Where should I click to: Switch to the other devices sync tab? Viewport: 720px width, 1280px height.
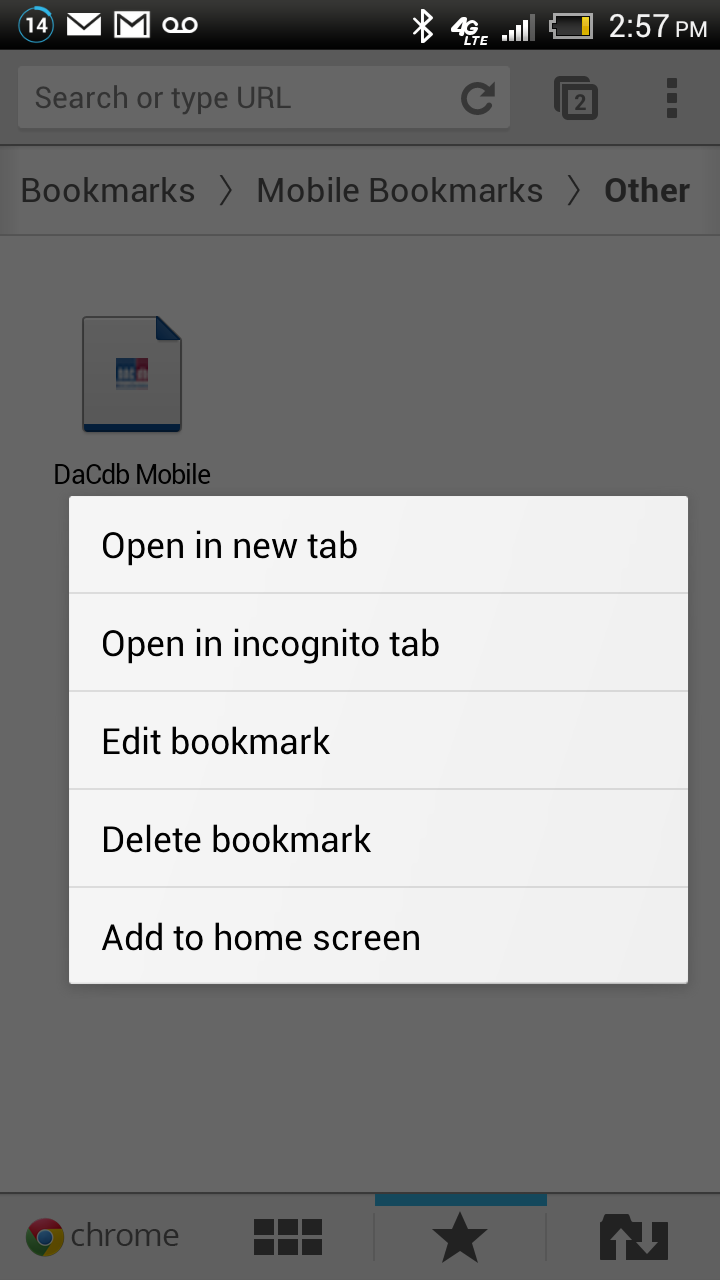634,1238
